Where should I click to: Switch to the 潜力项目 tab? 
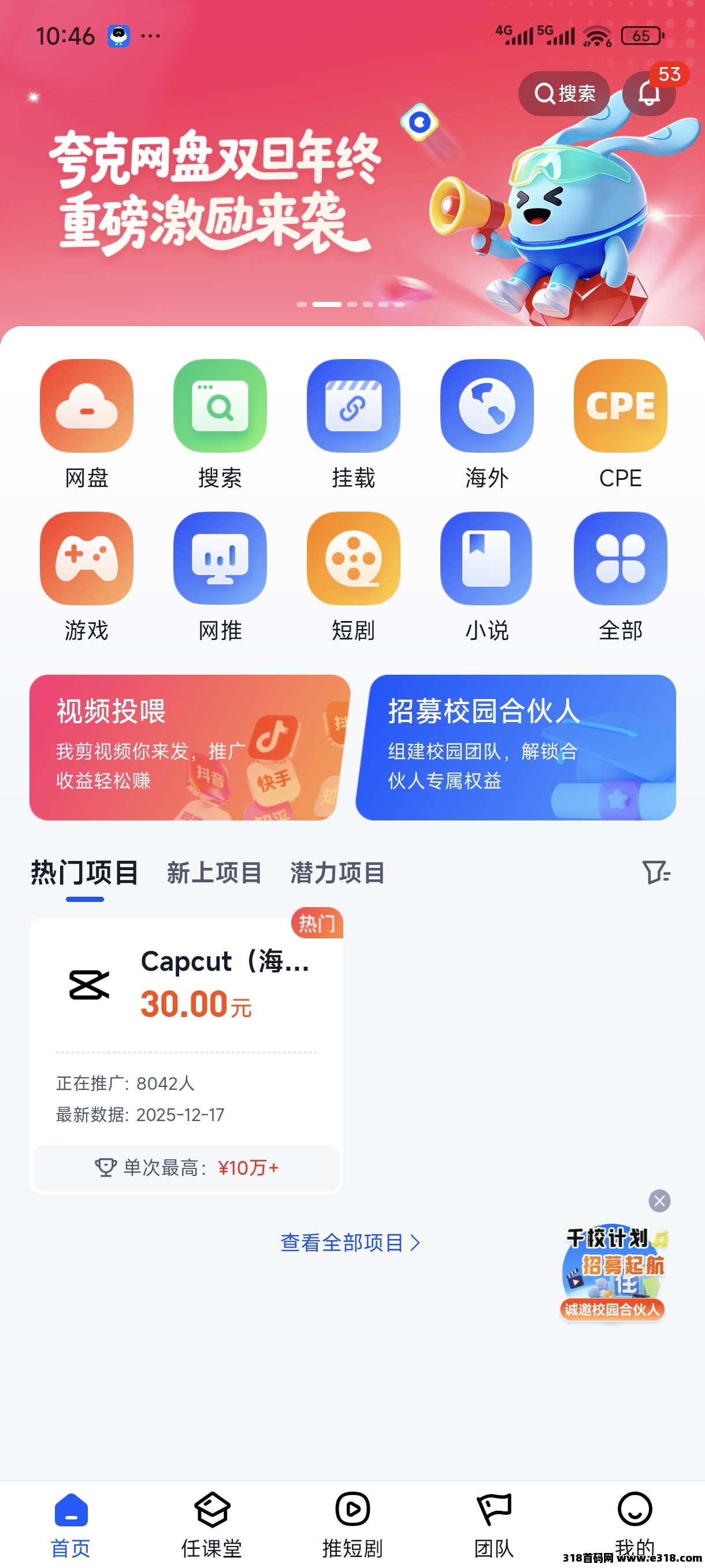point(337,873)
